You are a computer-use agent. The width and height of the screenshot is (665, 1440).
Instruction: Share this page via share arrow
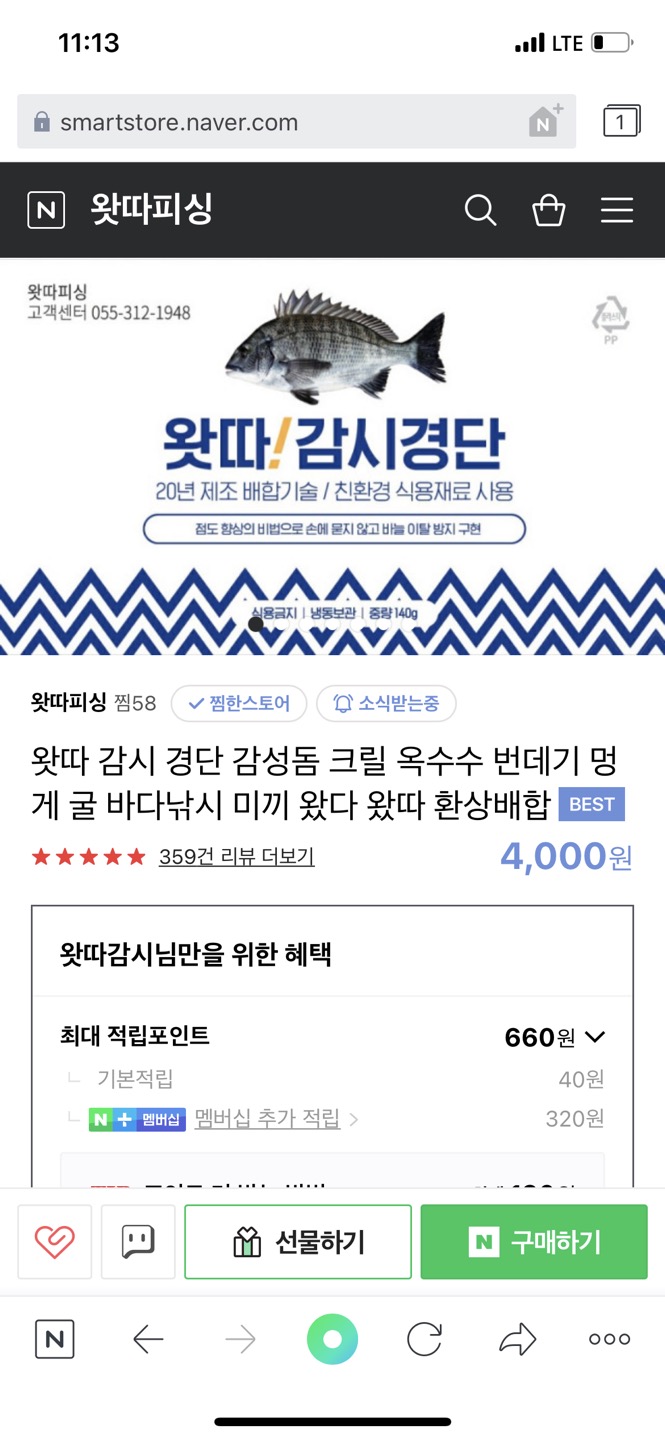click(x=517, y=1339)
